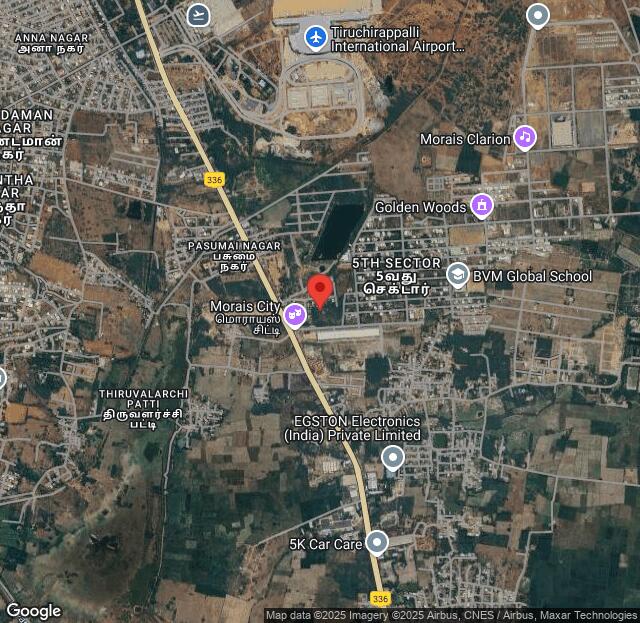Image resolution: width=640 pixels, height=623 pixels.
Task: Open EGSTON Electronics place marker
Action: [393, 458]
